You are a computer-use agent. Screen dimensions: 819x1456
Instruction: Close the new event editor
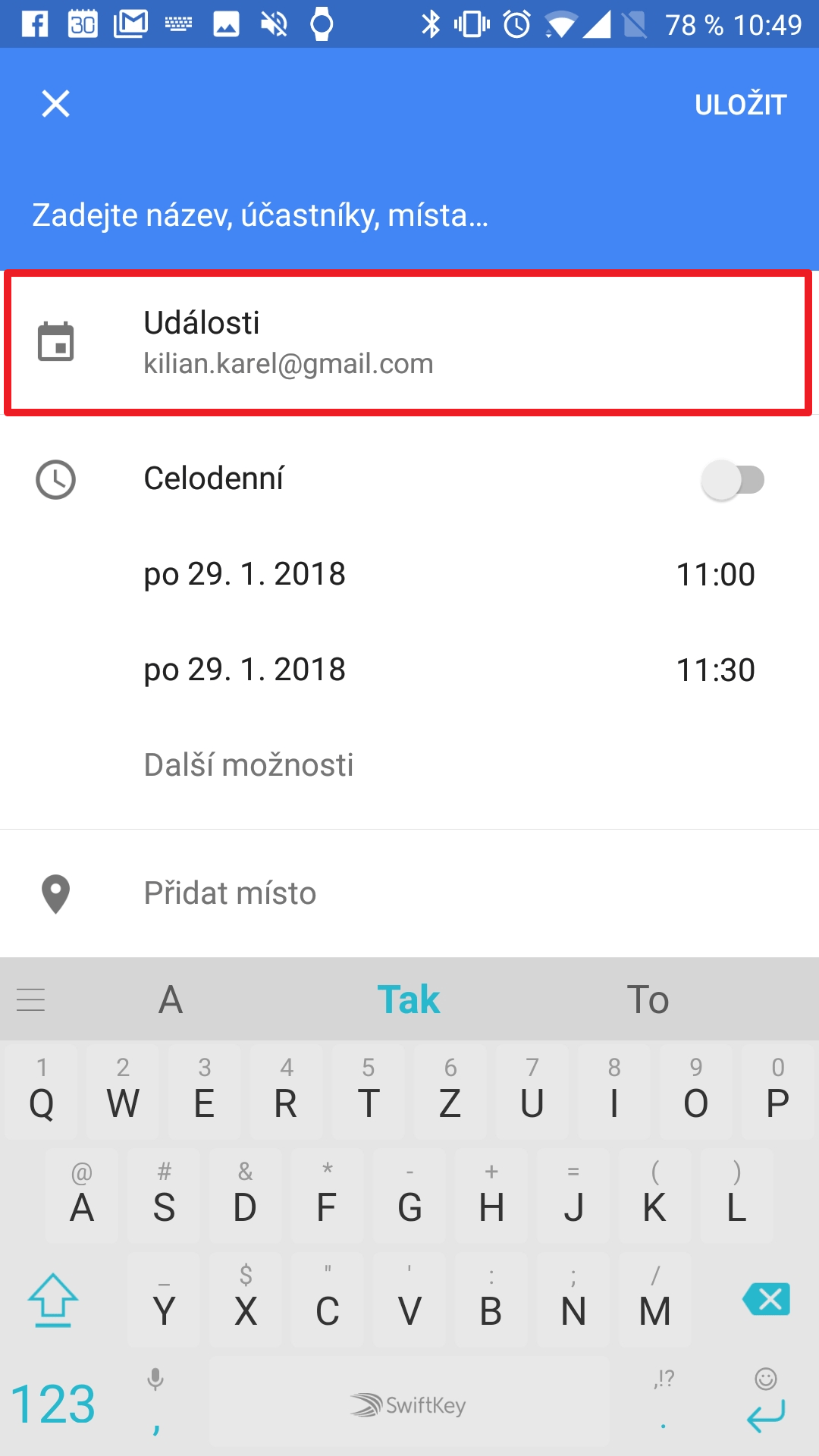tap(55, 104)
